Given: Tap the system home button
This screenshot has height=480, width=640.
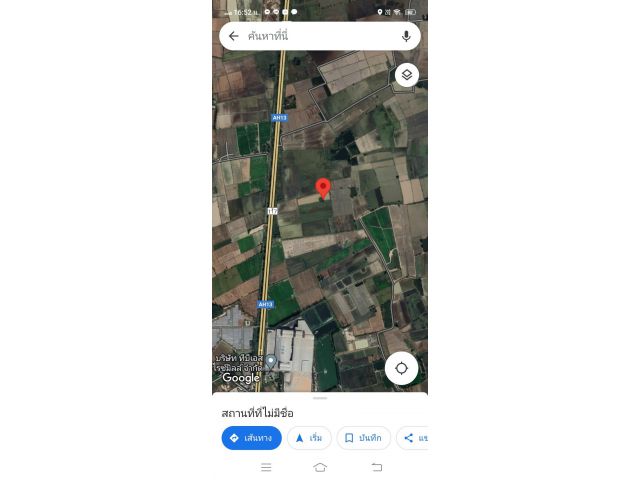Looking at the screenshot, I should pos(320,467).
